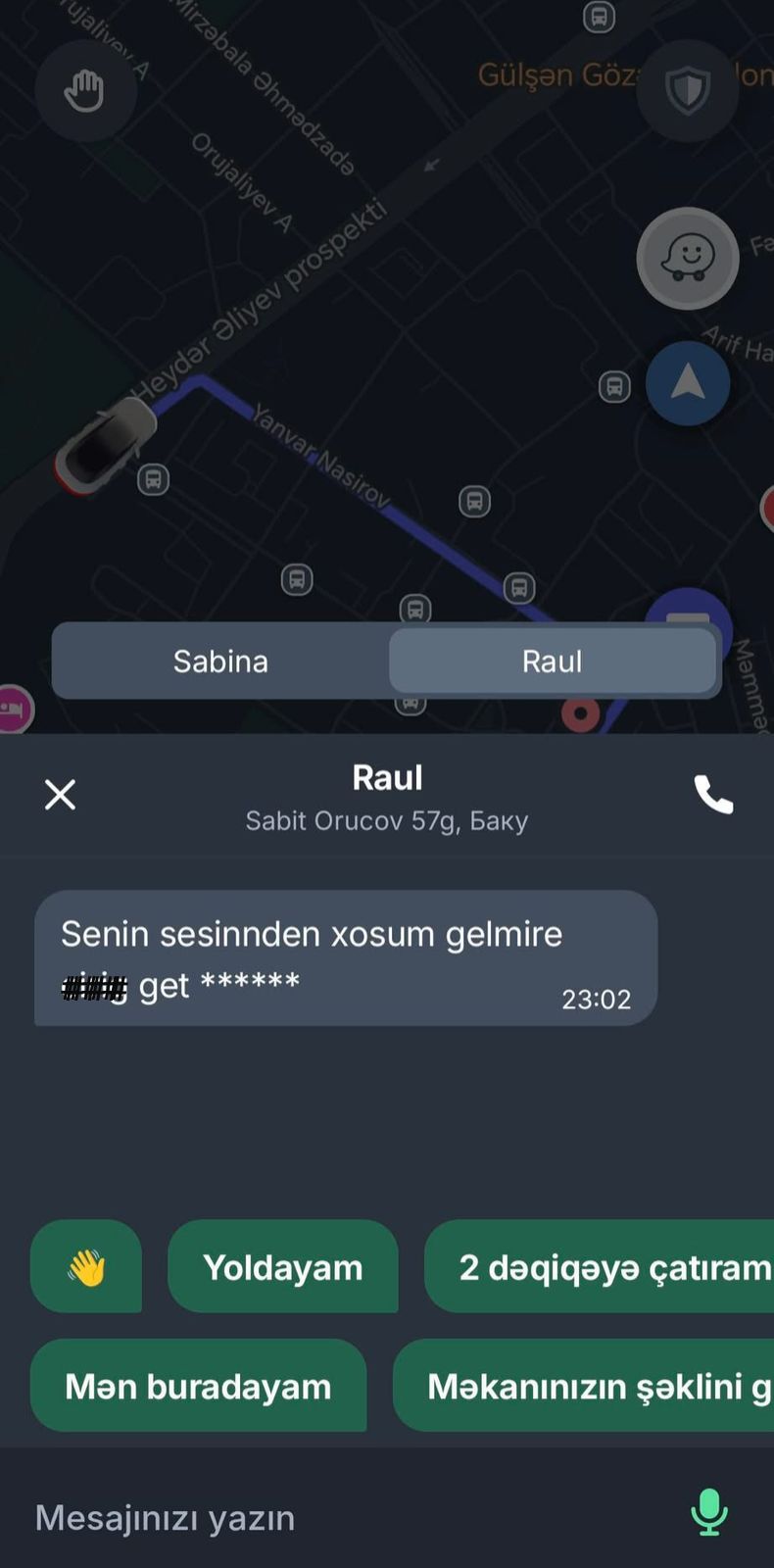The width and height of the screenshot is (774, 1568).
Task: Open the safety shield button
Action: click(688, 91)
